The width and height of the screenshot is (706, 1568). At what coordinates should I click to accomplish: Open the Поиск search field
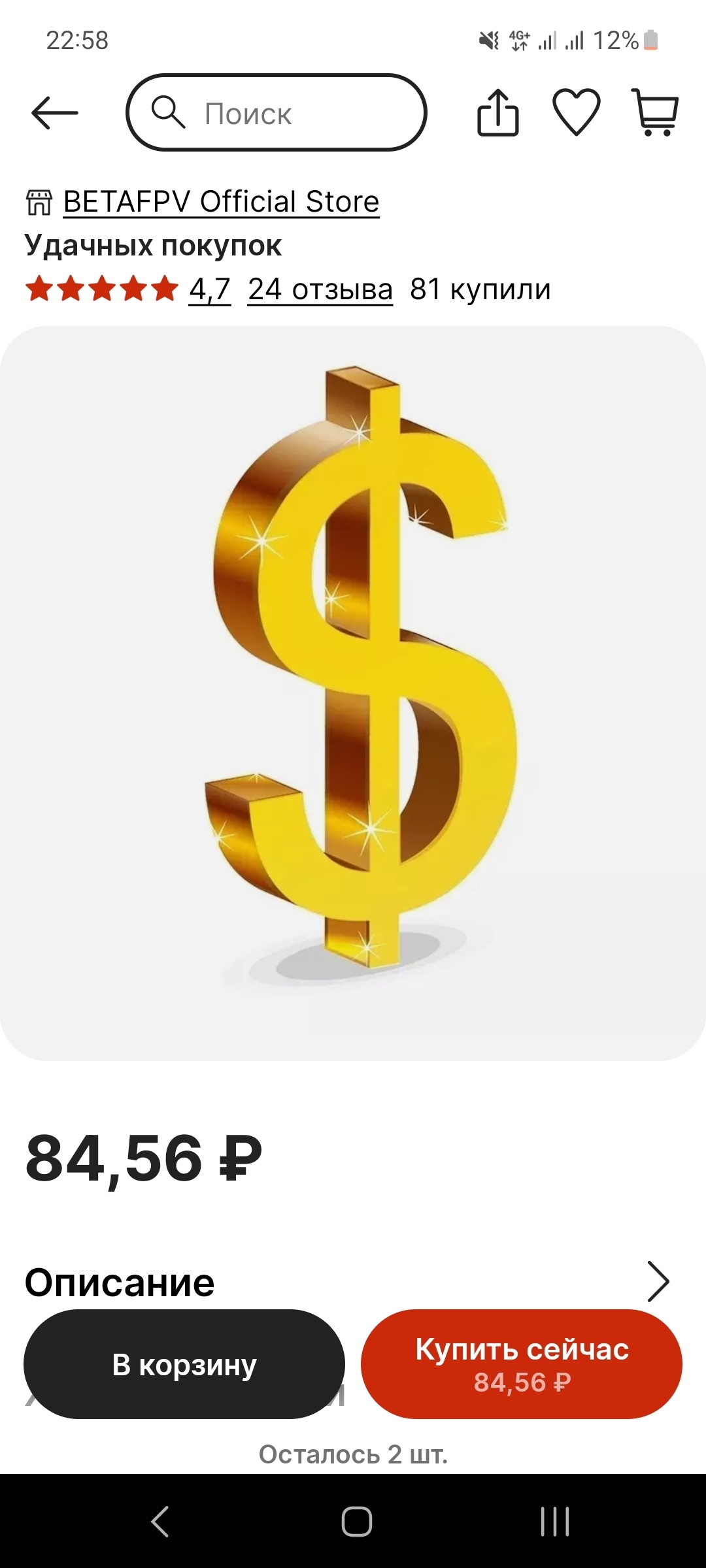276,113
